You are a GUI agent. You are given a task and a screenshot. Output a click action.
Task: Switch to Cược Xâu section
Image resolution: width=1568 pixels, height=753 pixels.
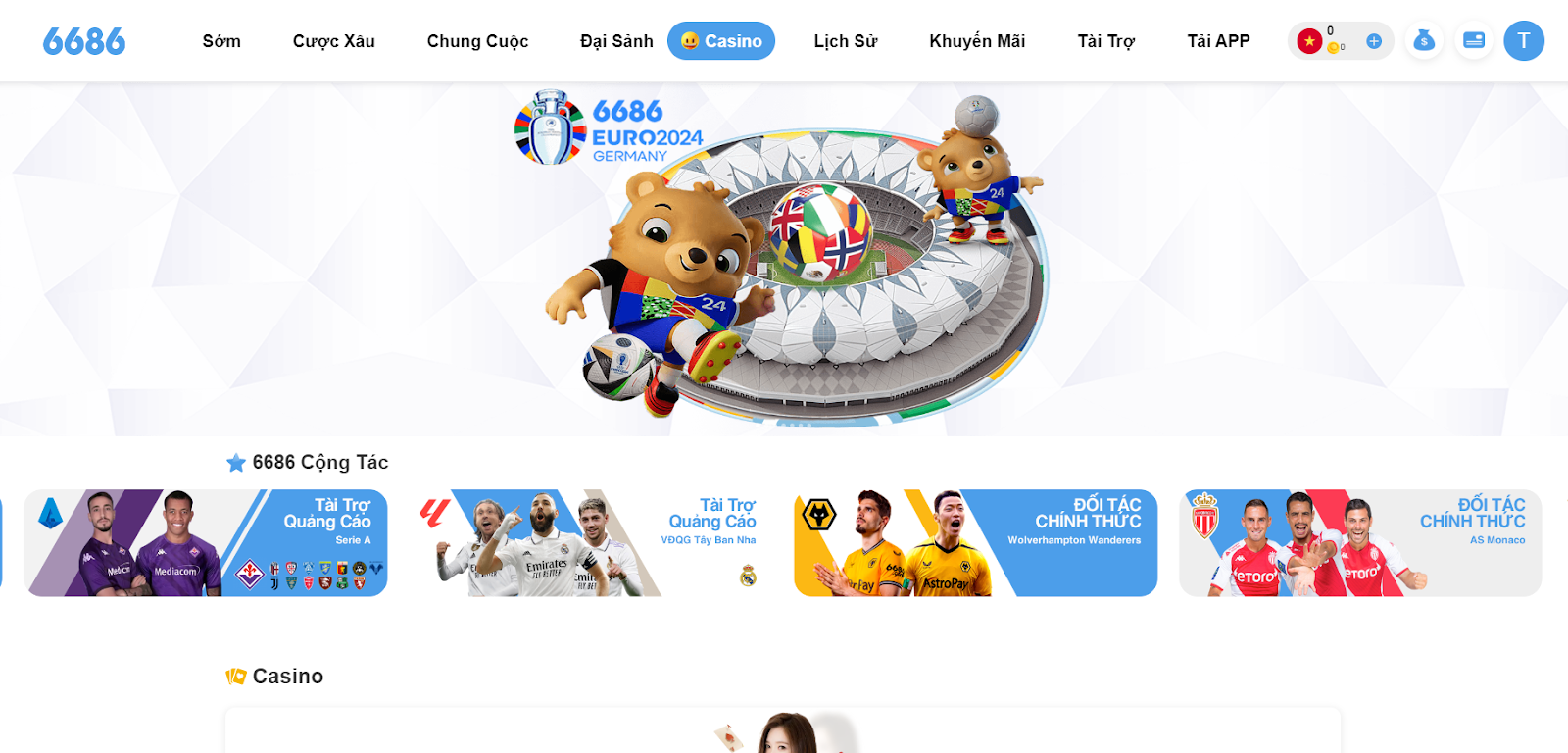[333, 41]
